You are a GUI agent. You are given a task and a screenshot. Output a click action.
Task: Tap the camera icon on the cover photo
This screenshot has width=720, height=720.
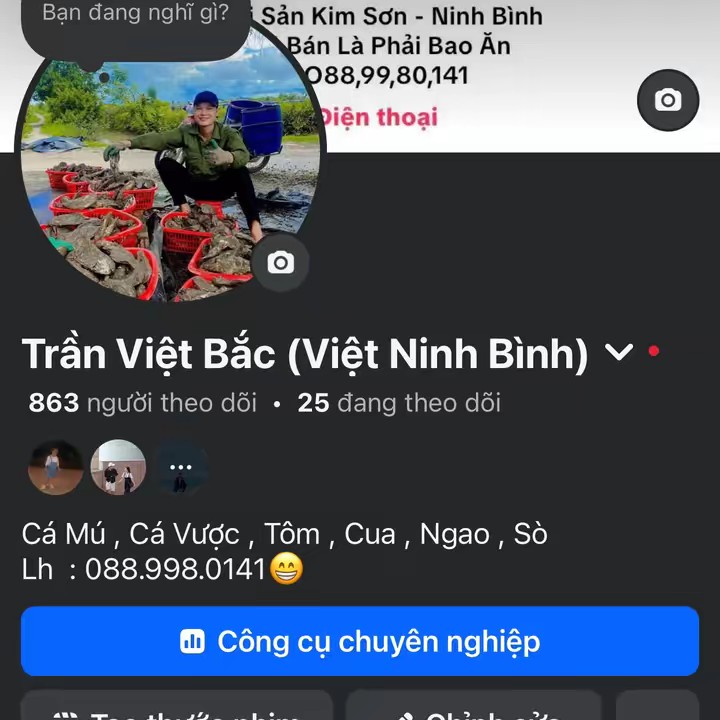pyautogui.click(x=668, y=100)
